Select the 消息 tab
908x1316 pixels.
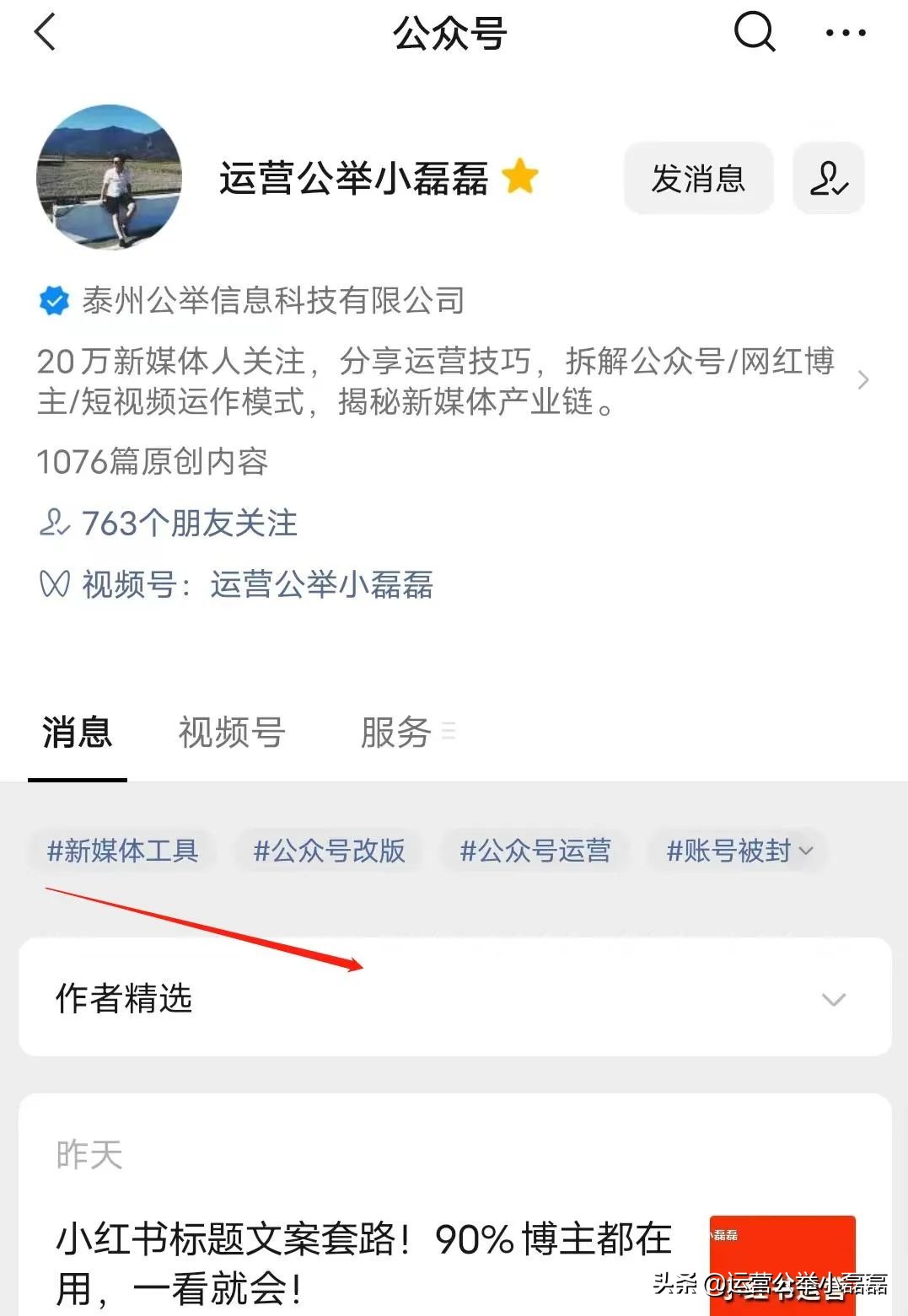click(x=78, y=733)
